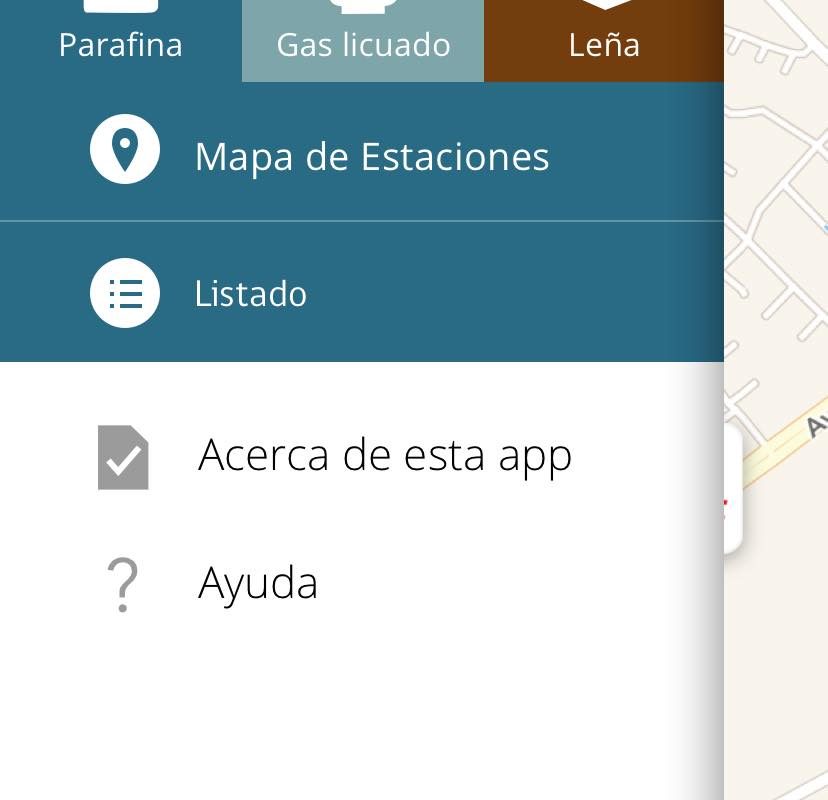Open Mapa de Estaciones
This screenshot has width=828, height=800.
click(x=370, y=157)
